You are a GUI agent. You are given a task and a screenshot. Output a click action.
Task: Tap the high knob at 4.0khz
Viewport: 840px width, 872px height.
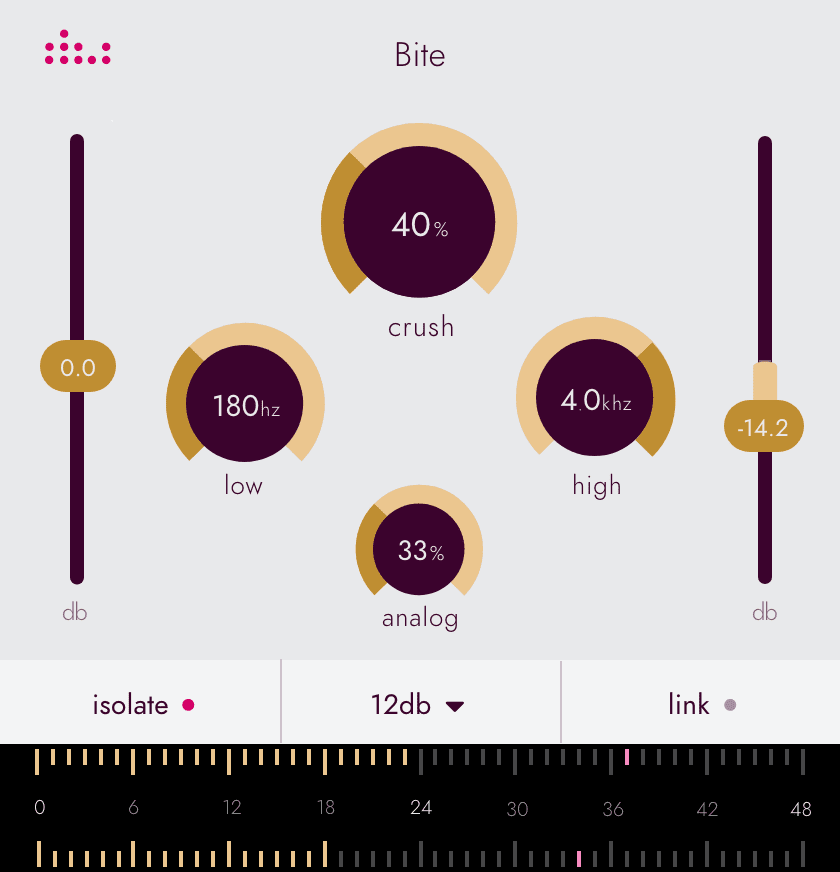point(595,398)
